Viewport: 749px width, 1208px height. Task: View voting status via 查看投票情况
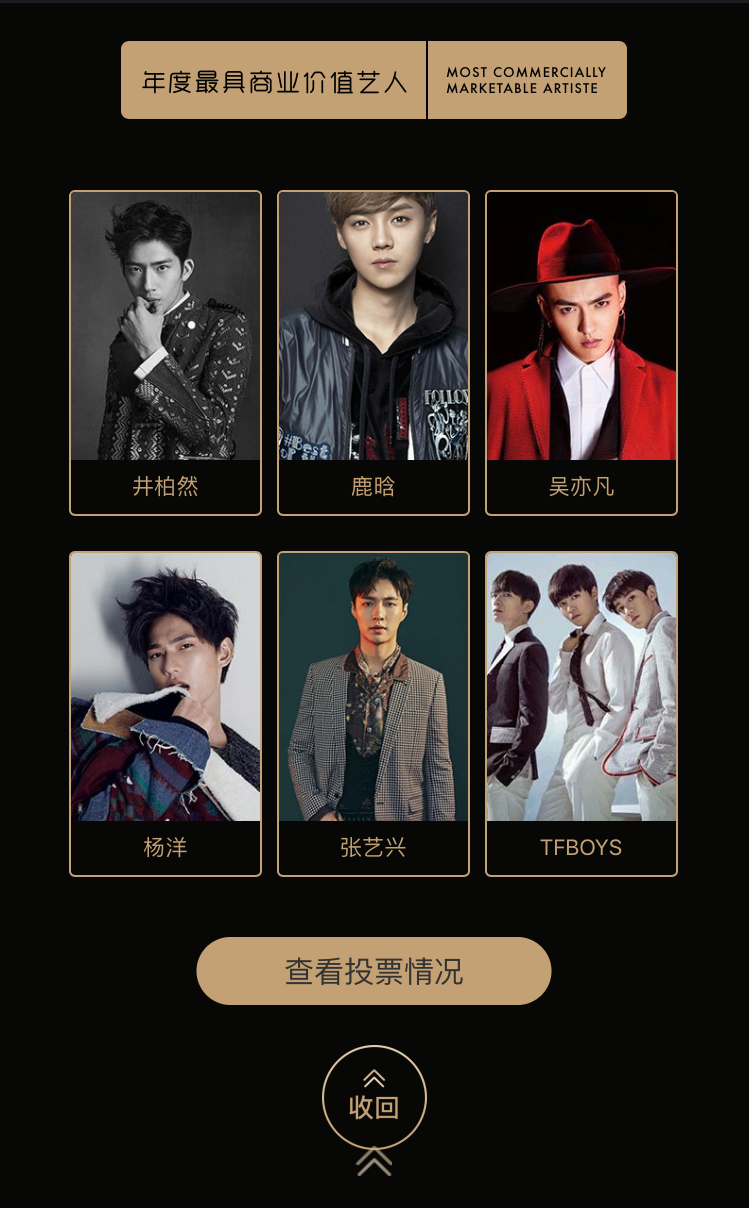pyautogui.click(x=374, y=971)
